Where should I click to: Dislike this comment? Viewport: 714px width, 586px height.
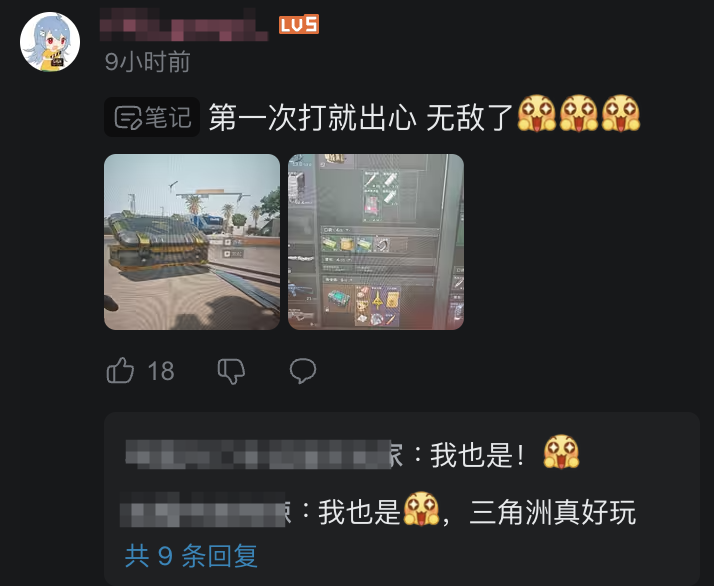point(231,371)
